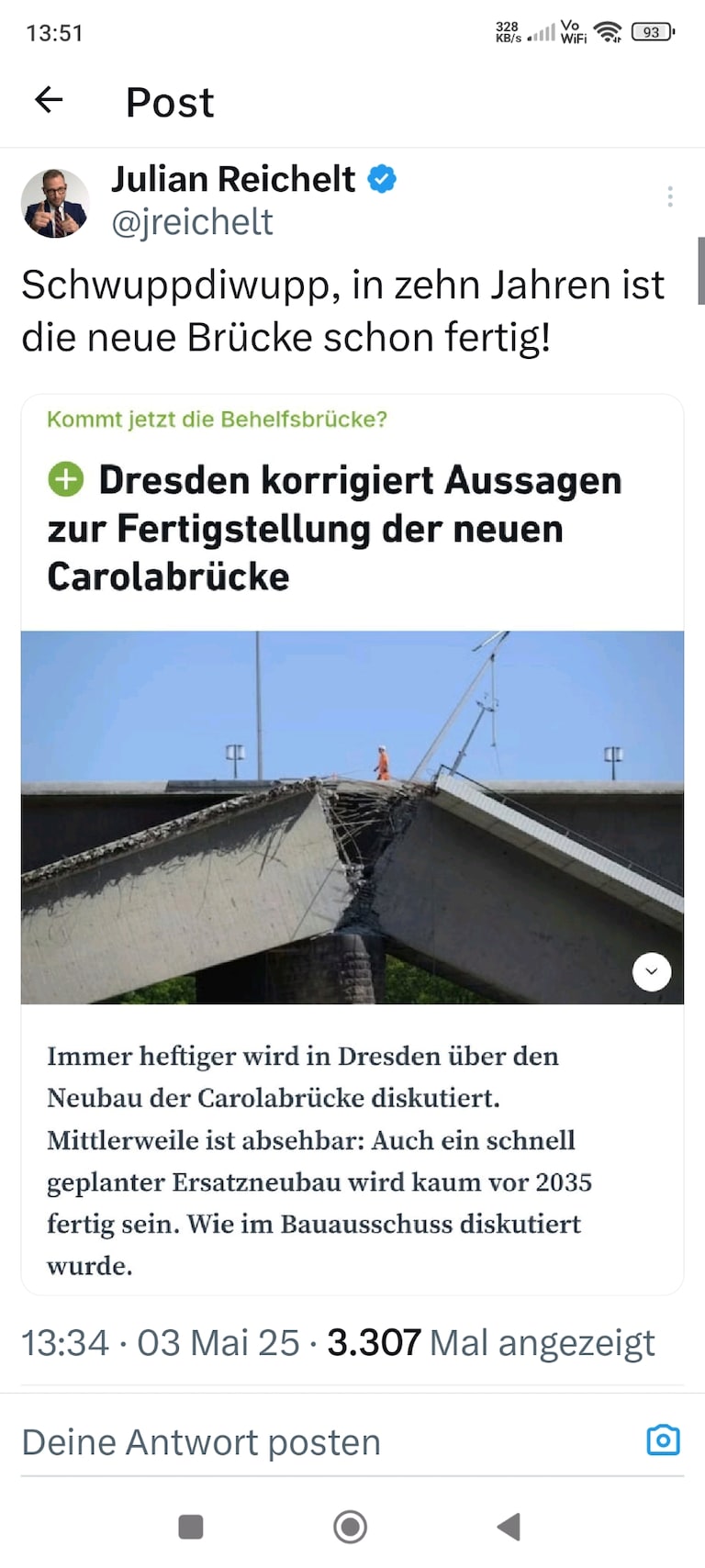The width and height of the screenshot is (705, 1568).
Task: Open recent apps with the square button
Action: pyautogui.click(x=190, y=1527)
